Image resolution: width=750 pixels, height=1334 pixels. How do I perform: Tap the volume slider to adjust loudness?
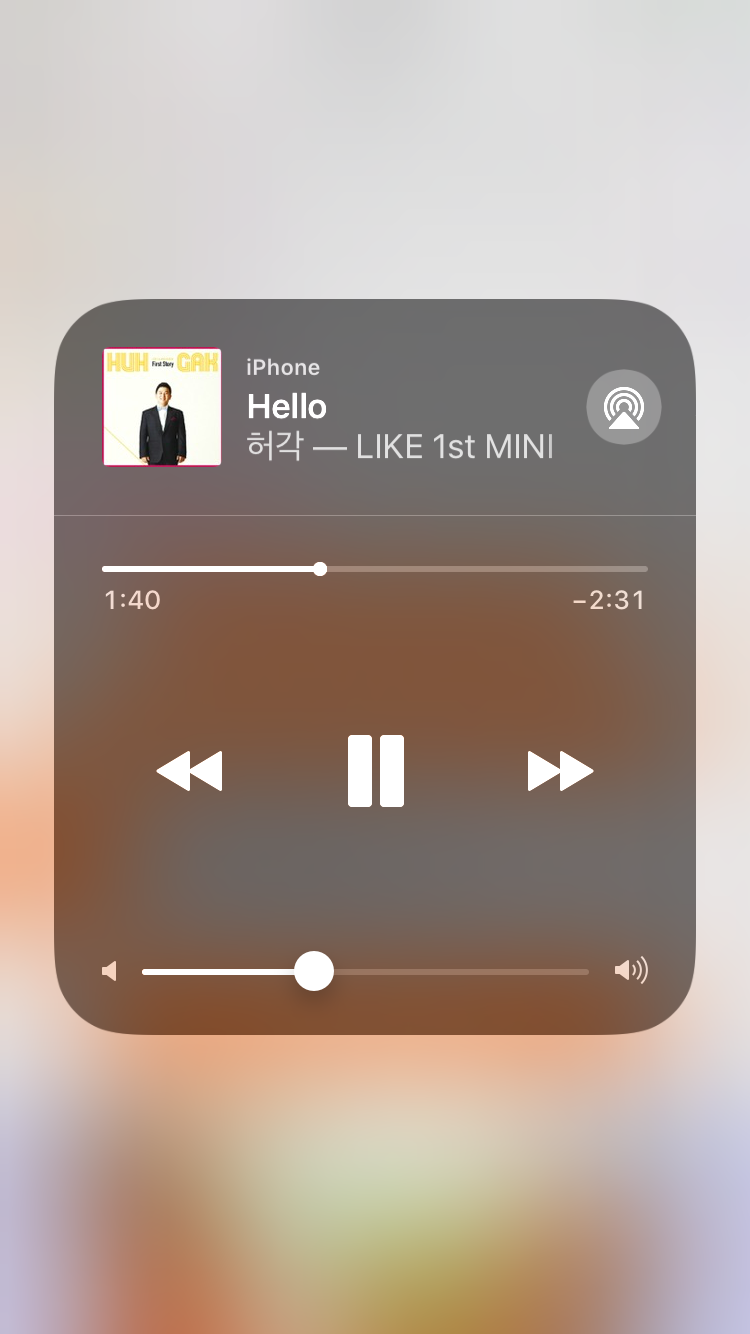(365, 971)
